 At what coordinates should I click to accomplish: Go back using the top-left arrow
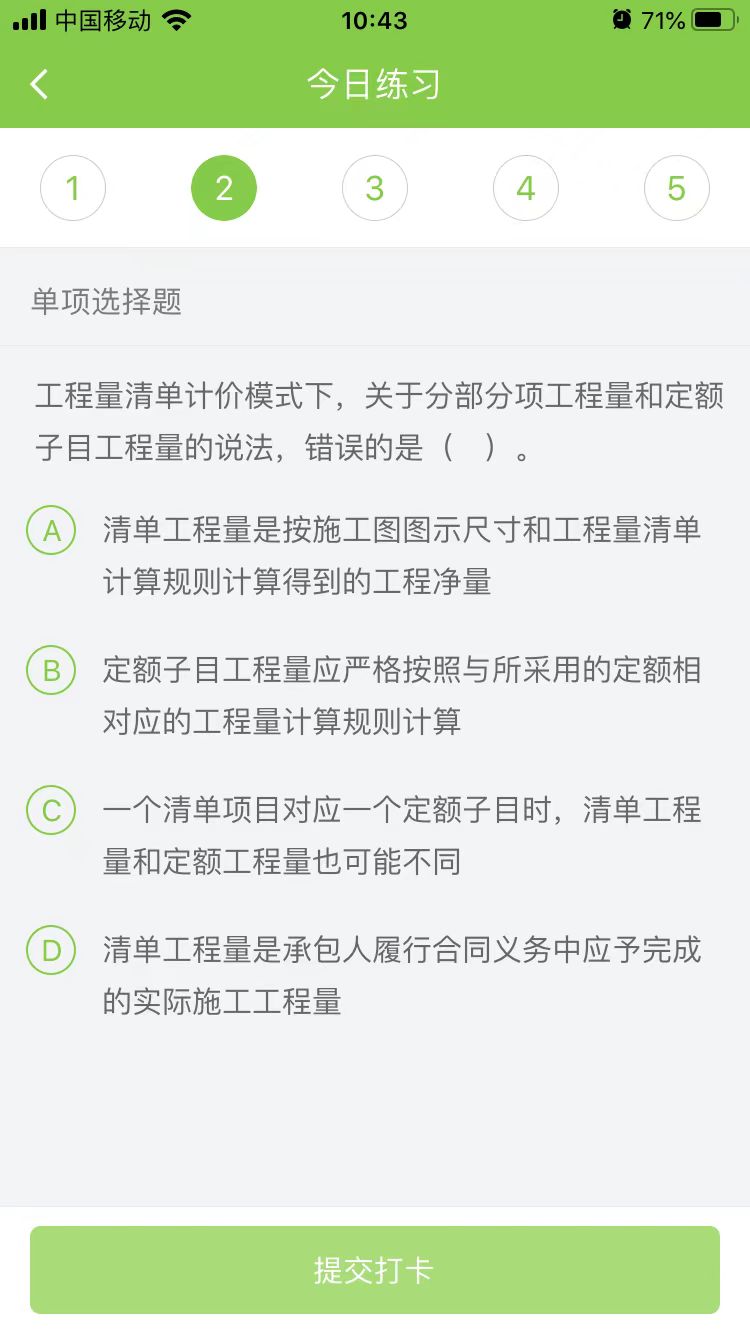point(40,85)
